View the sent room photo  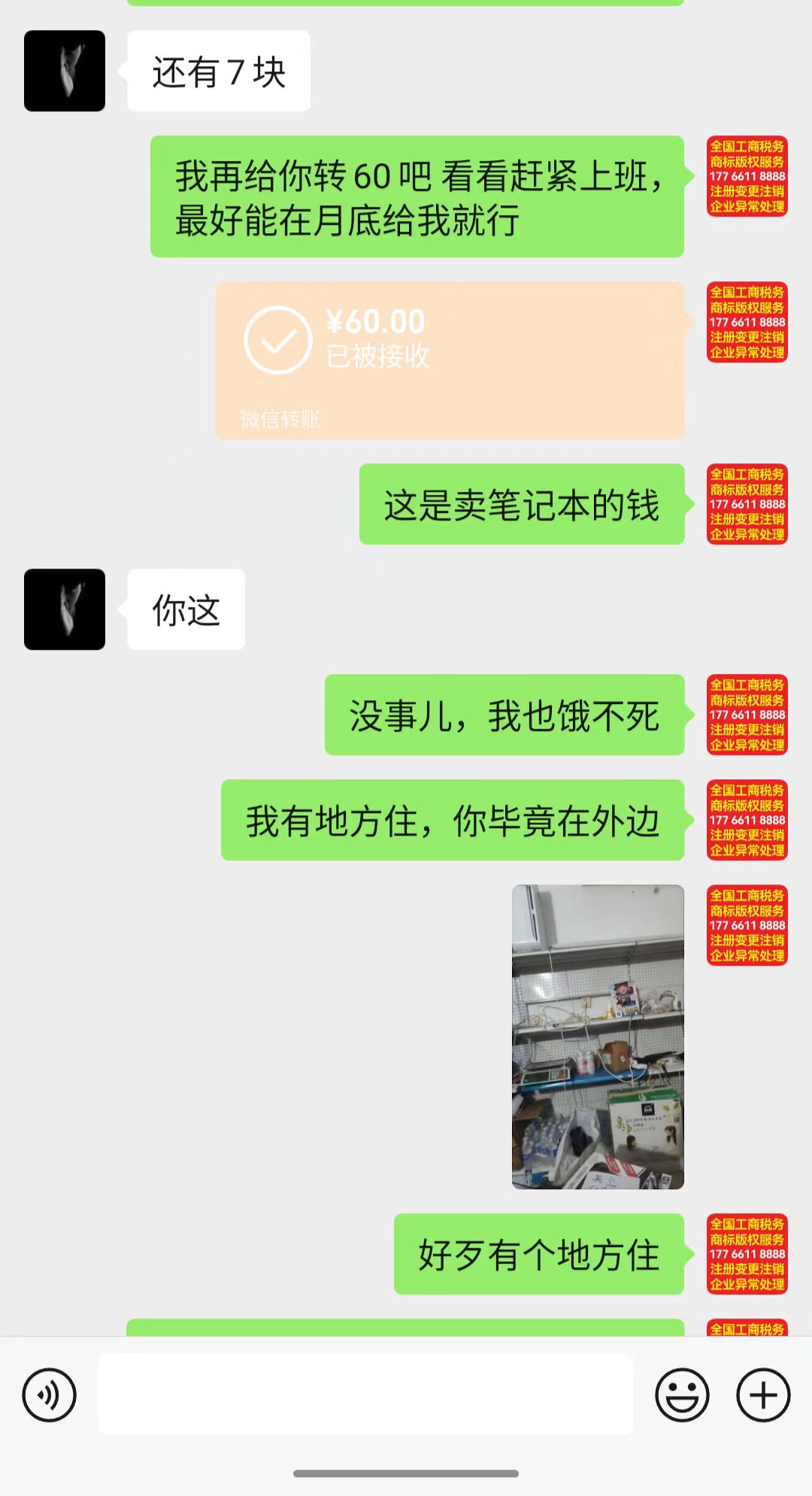pos(598,1036)
